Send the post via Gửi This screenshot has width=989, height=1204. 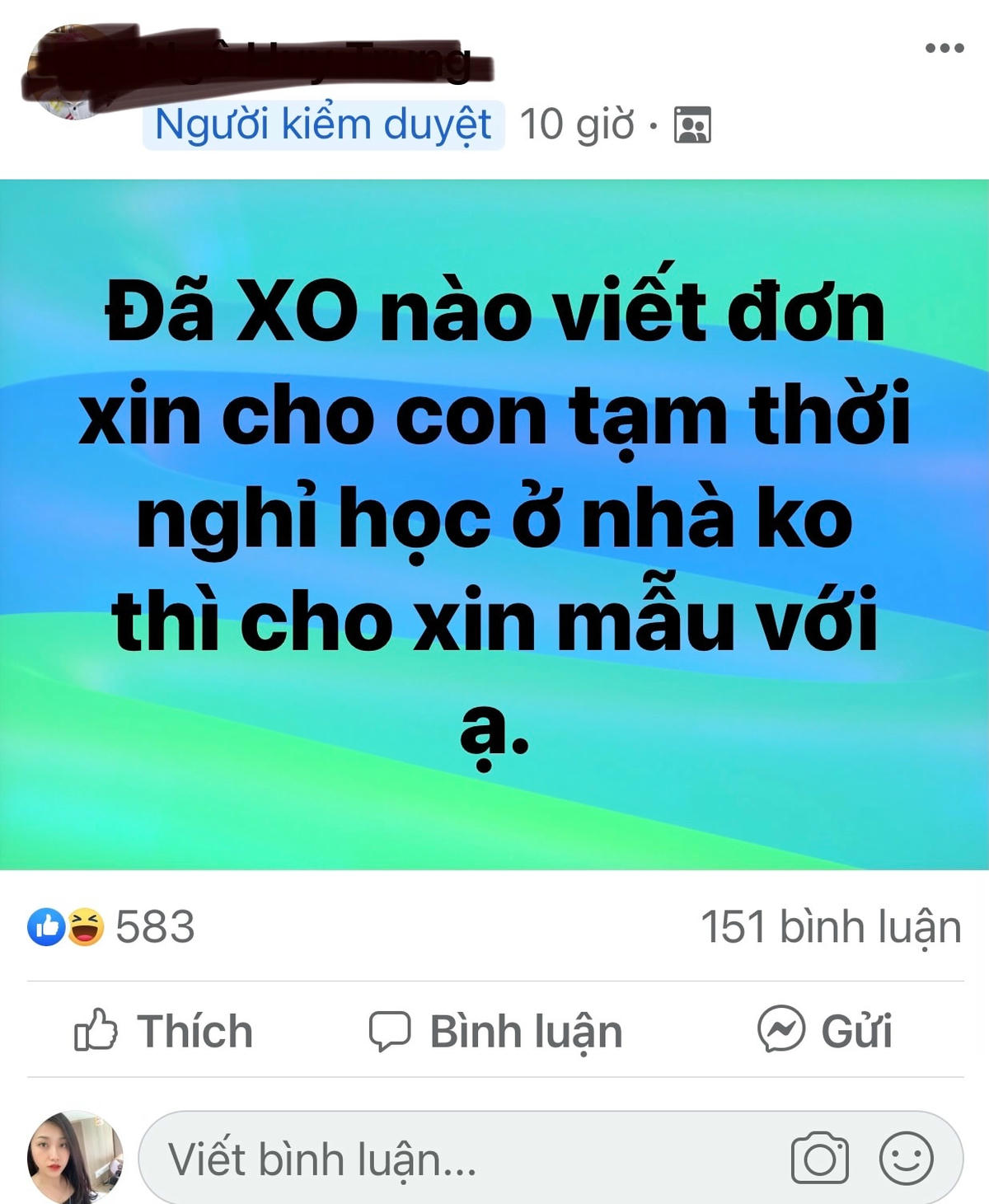[x=825, y=1030]
